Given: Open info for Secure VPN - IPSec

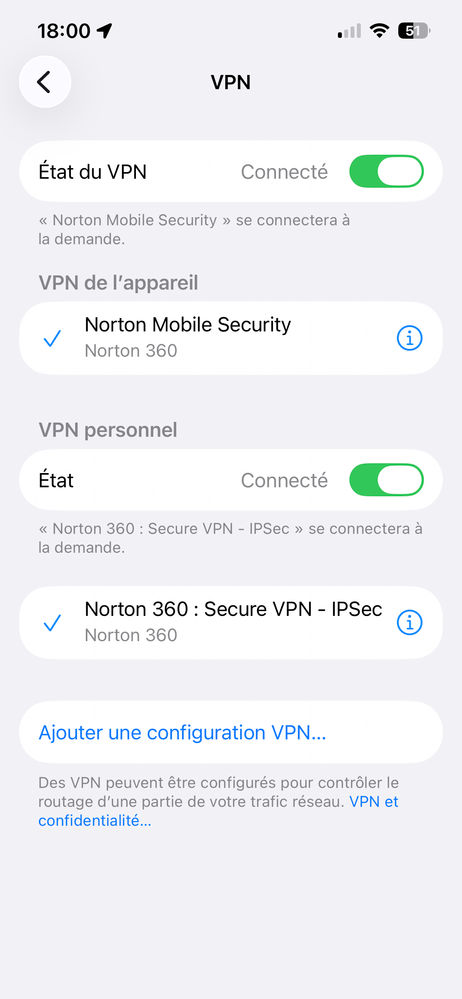Looking at the screenshot, I should 410,622.
